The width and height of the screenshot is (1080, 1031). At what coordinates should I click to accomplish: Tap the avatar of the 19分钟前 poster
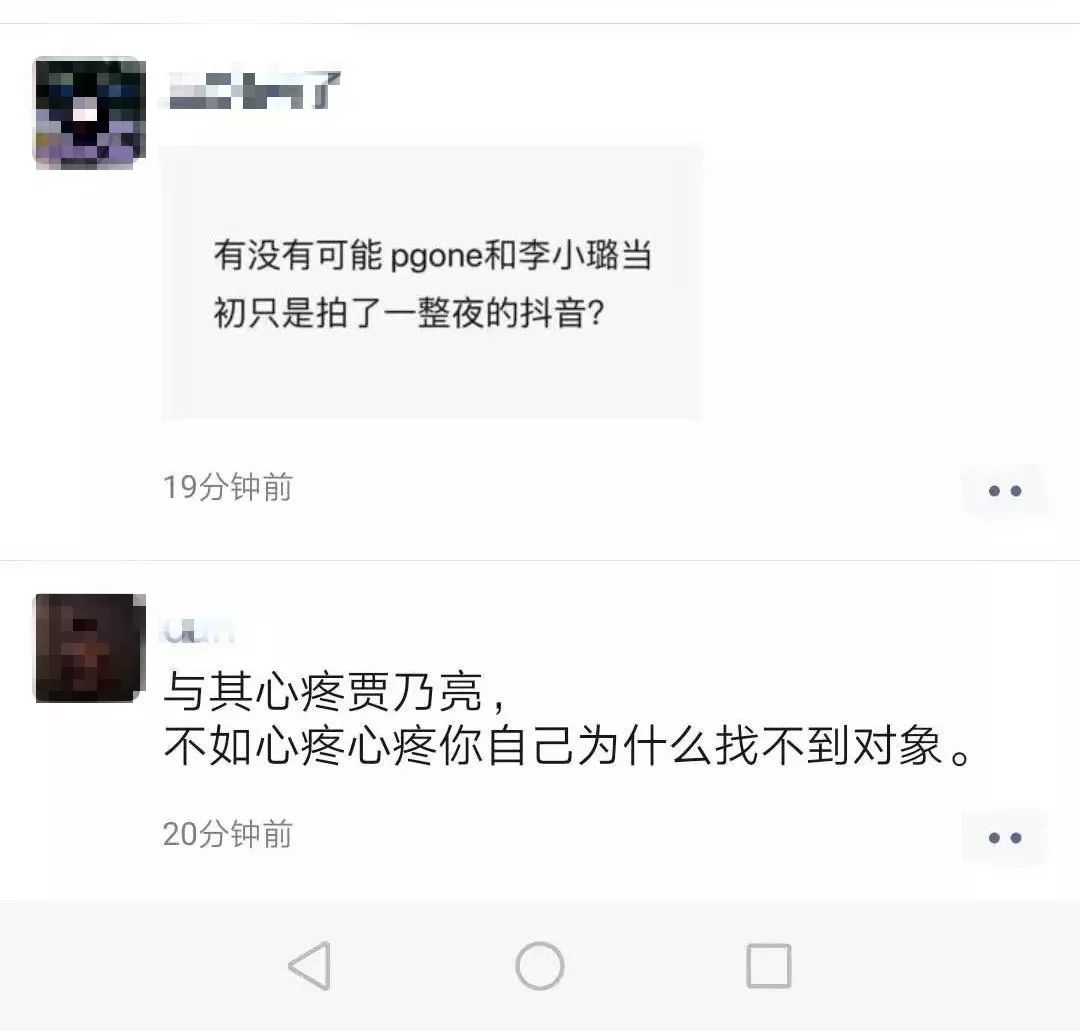click(x=89, y=112)
